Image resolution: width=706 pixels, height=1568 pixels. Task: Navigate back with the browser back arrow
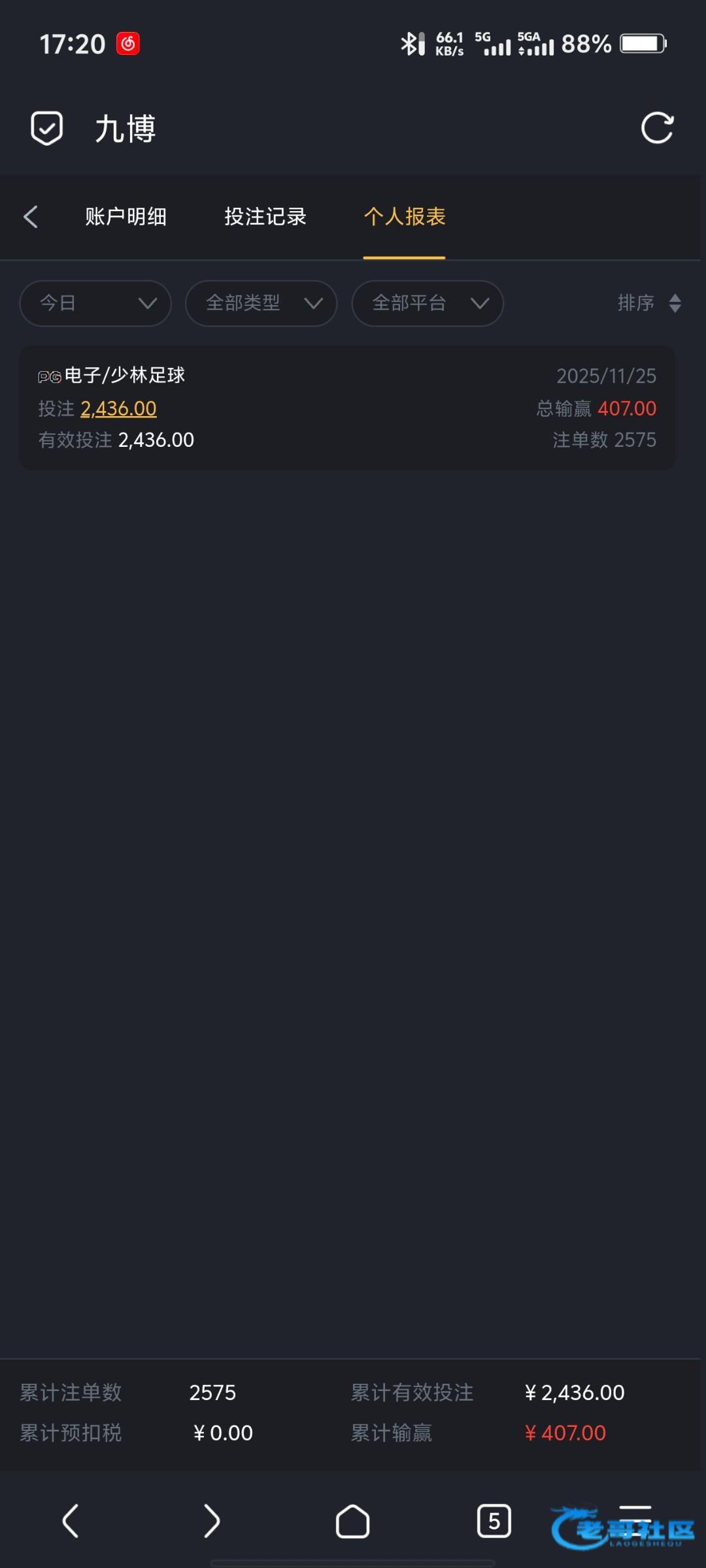click(x=71, y=1521)
